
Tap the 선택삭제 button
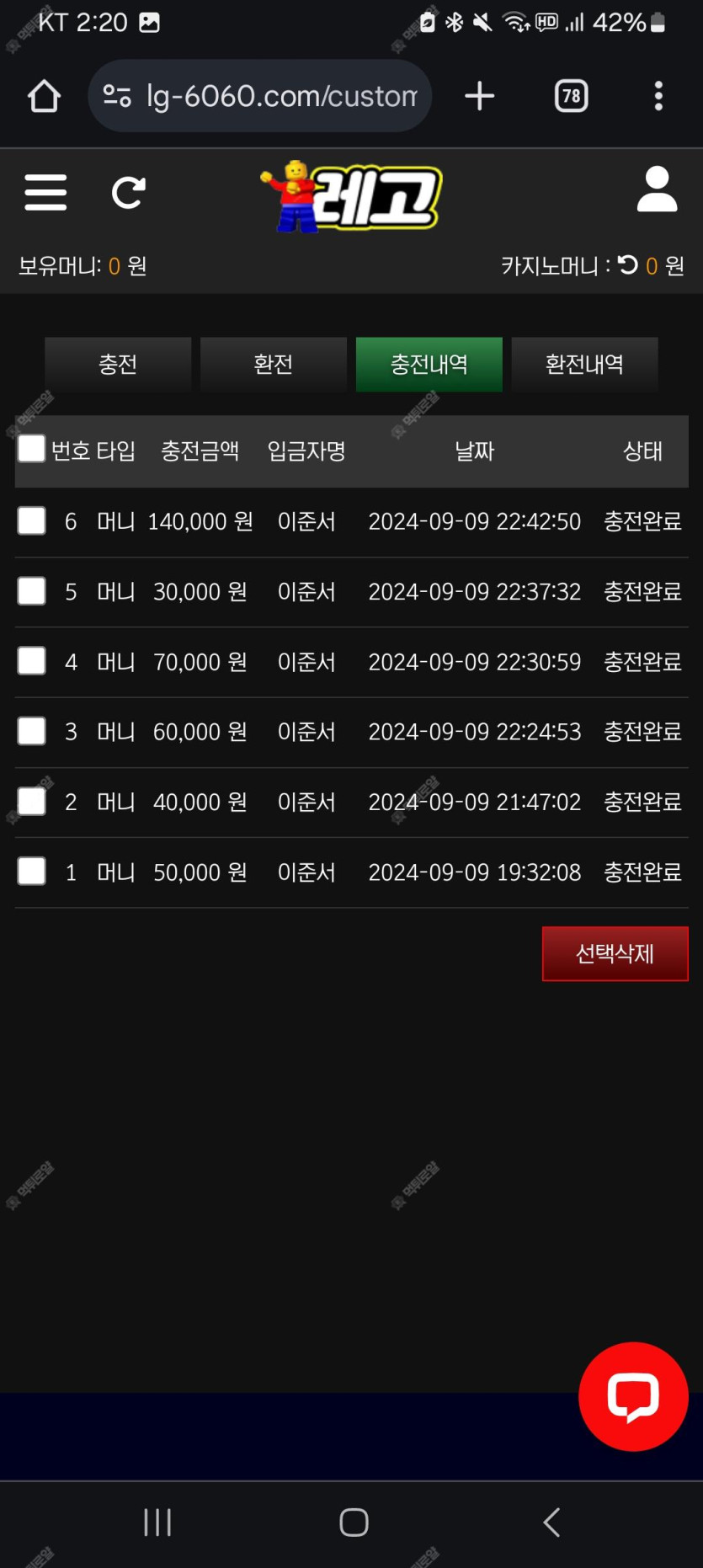[615, 953]
